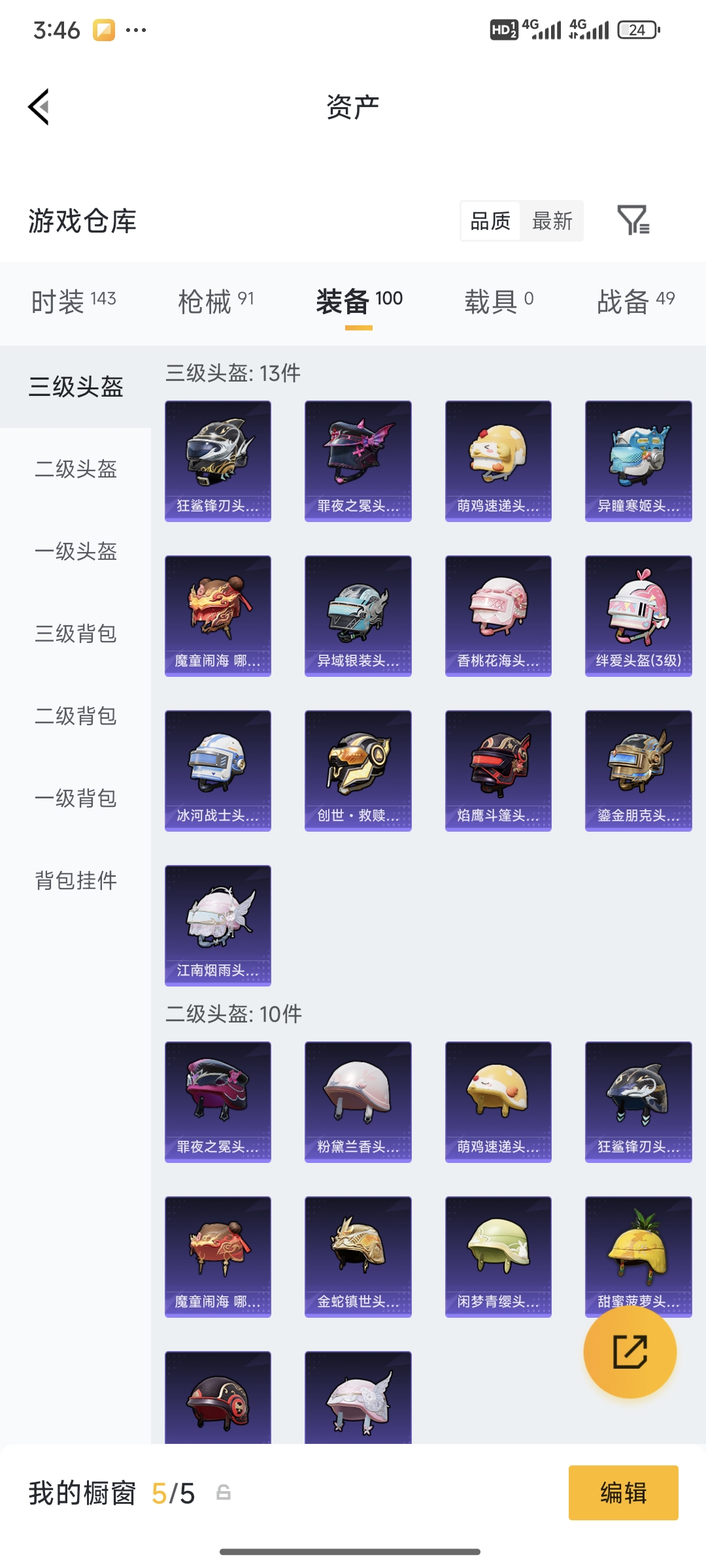The width and height of the screenshot is (706, 1568).
Task: Open the 狂鲨锋刃 level-3 helmet item
Action: (x=218, y=459)
